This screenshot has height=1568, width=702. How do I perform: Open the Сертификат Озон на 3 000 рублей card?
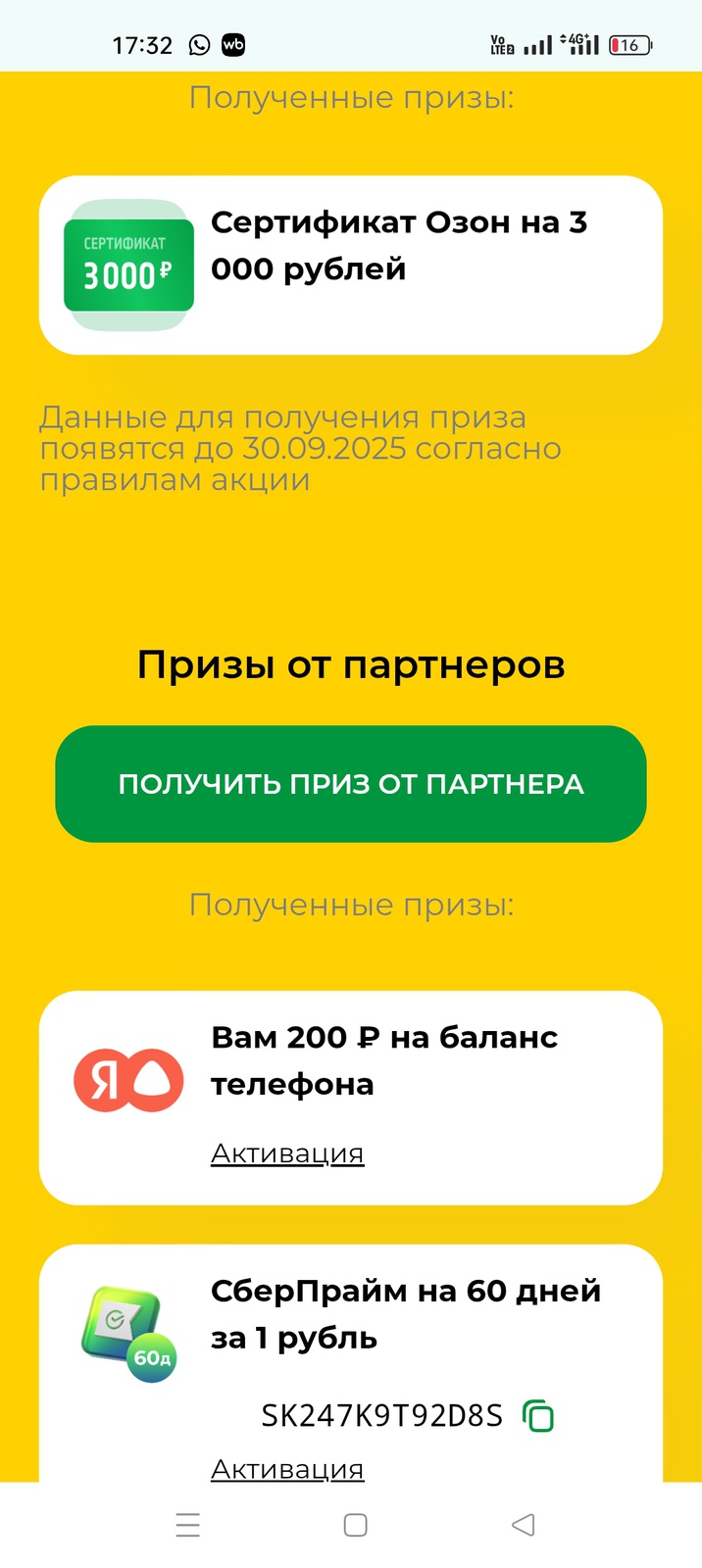(x=351, y=265)
